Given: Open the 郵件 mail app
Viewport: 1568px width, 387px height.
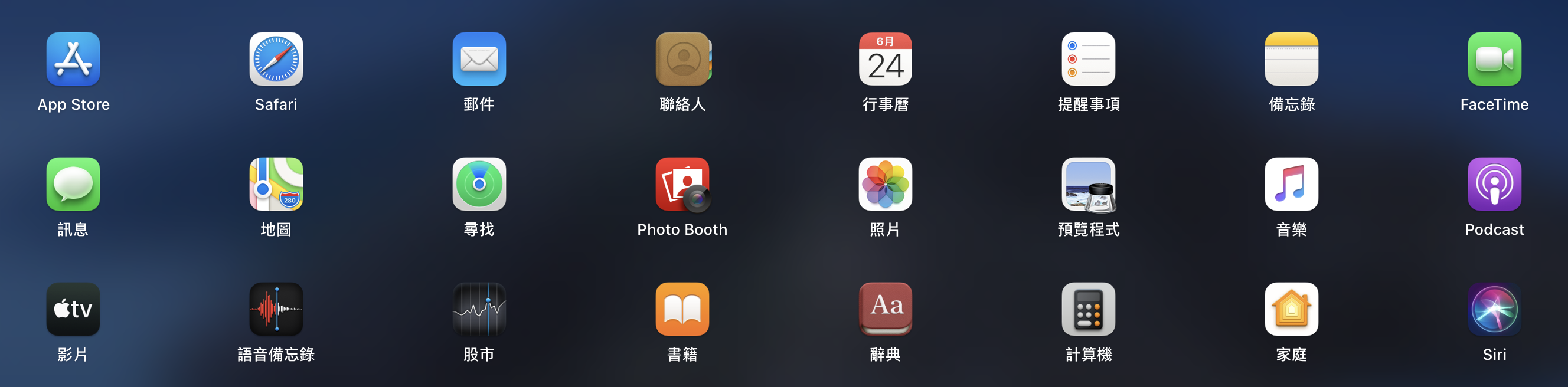Looking at the screenshot, I should (x=479, y=59).
